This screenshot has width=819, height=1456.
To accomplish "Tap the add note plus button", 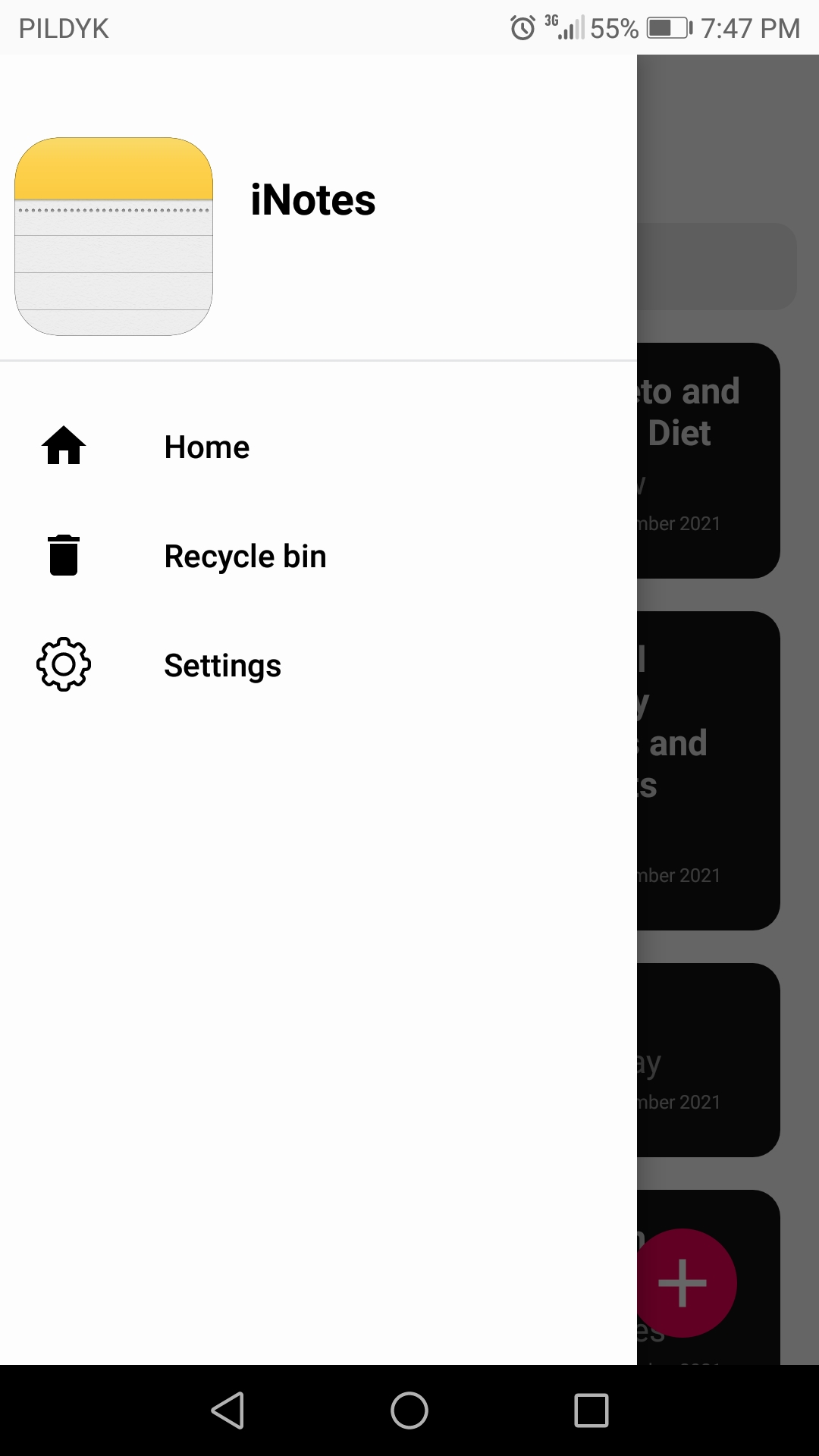I will pos(682,1283).
